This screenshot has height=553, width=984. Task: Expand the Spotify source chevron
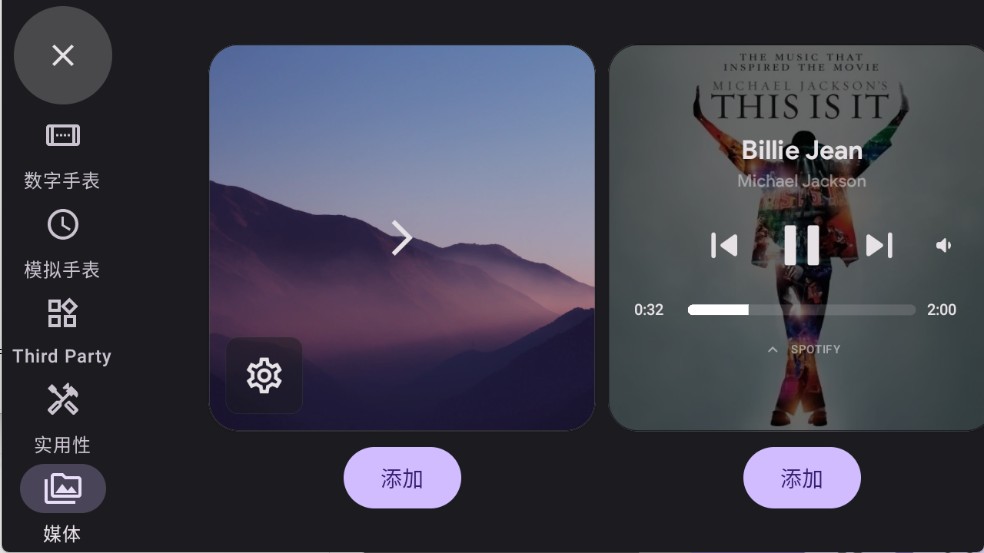coord(773,350)
